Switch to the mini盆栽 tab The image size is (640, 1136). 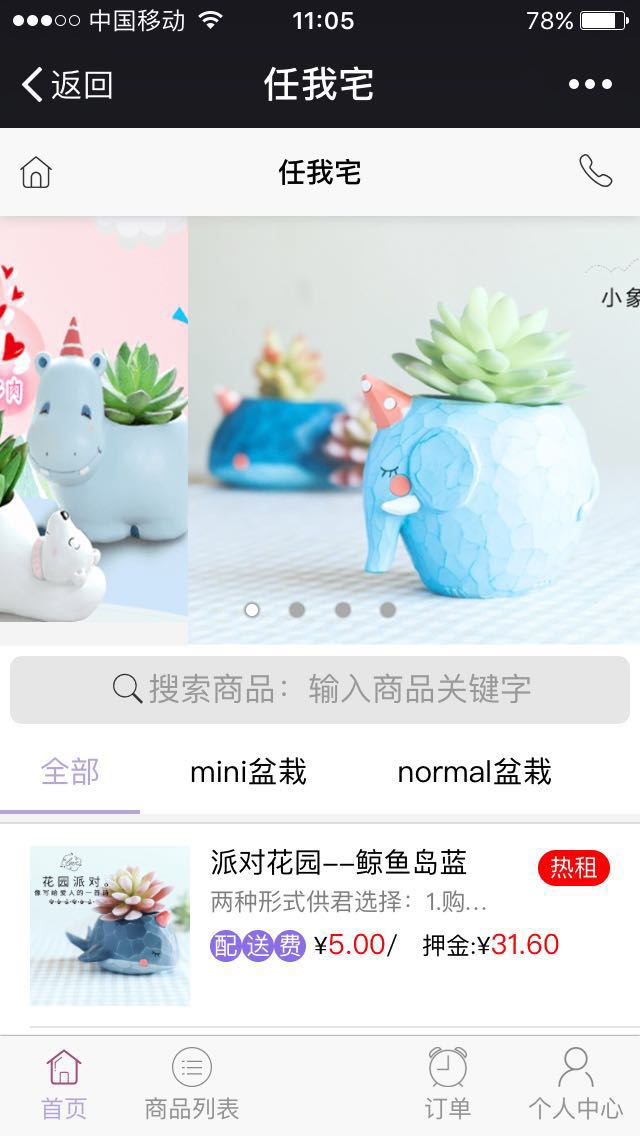[248, 772]
